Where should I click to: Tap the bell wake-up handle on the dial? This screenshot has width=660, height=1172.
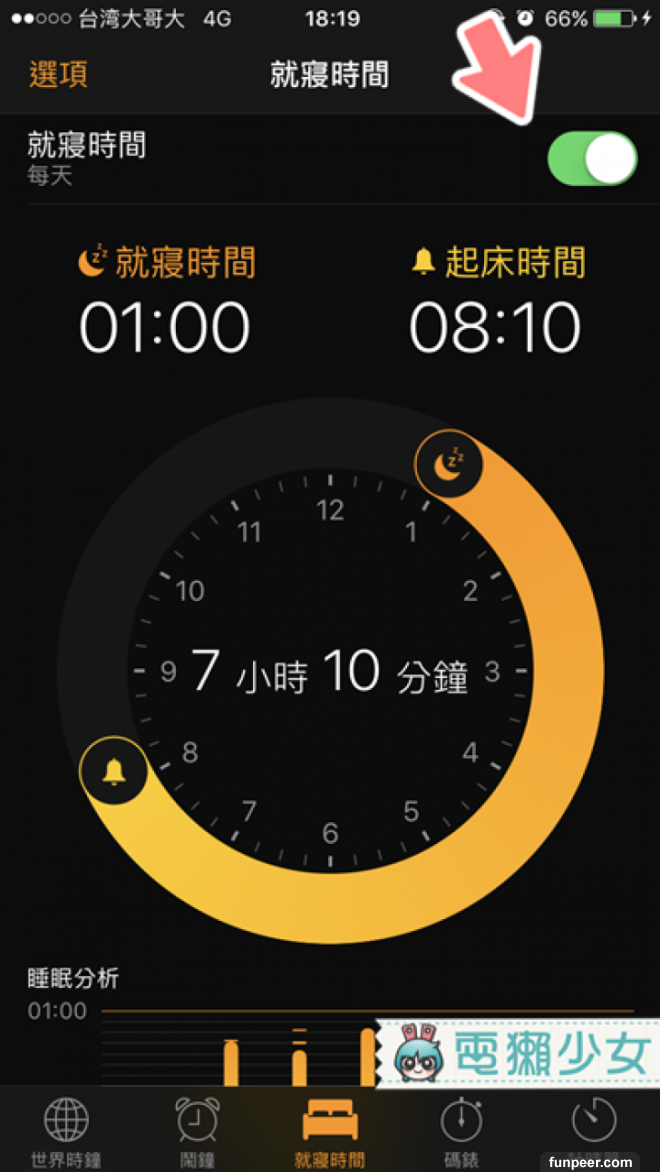[x=113, y=771]
